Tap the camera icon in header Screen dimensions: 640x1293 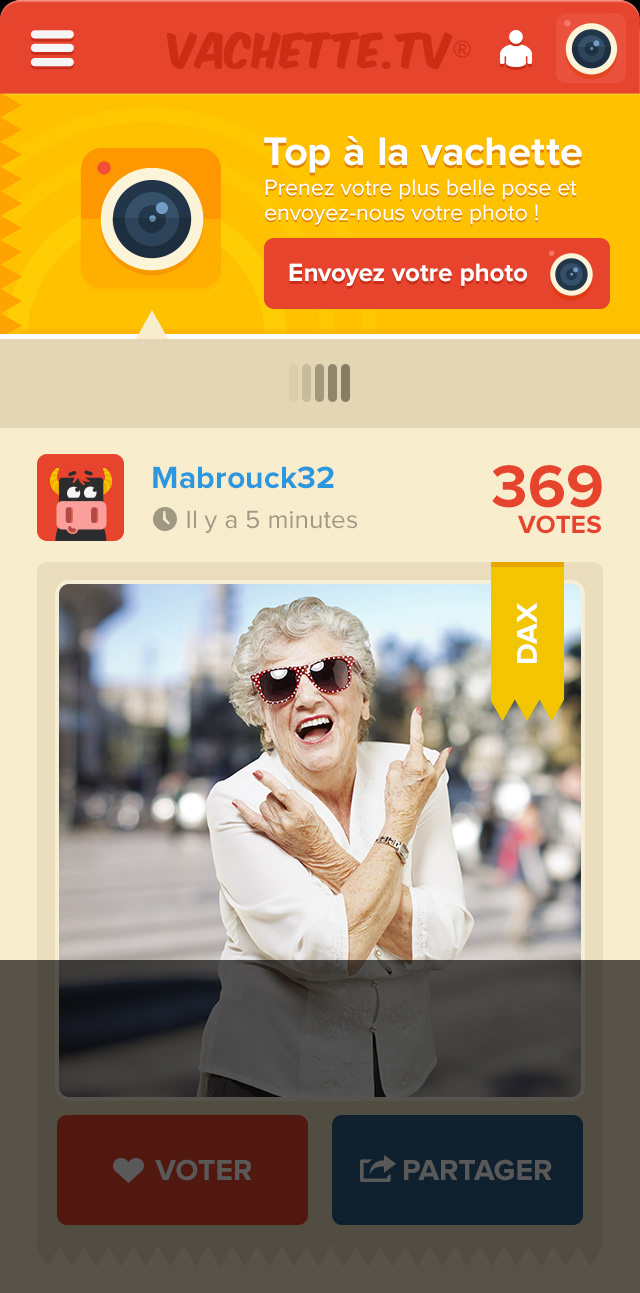tap(591, 48)
